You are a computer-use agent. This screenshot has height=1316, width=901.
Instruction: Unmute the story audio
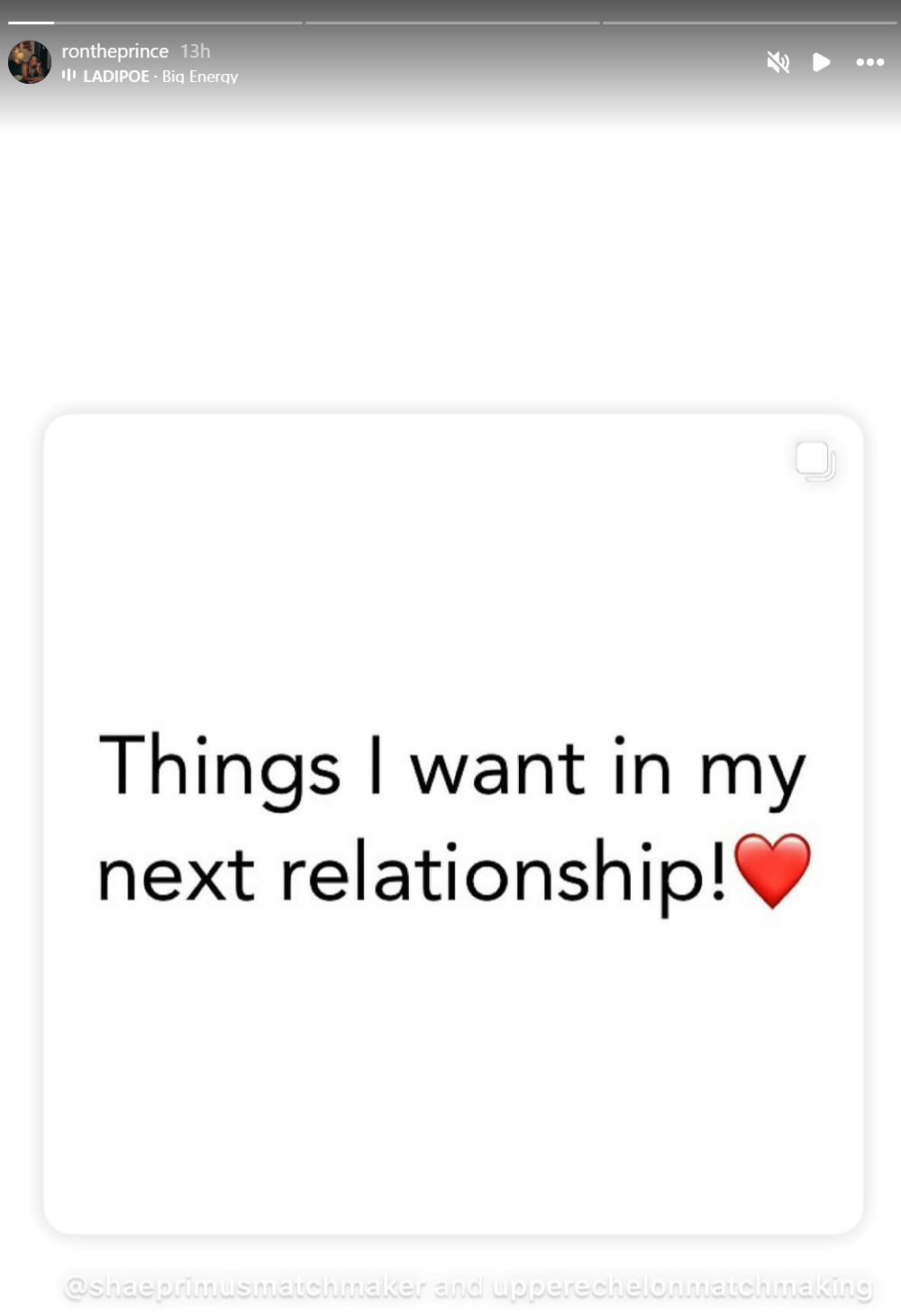pos(778,62)
